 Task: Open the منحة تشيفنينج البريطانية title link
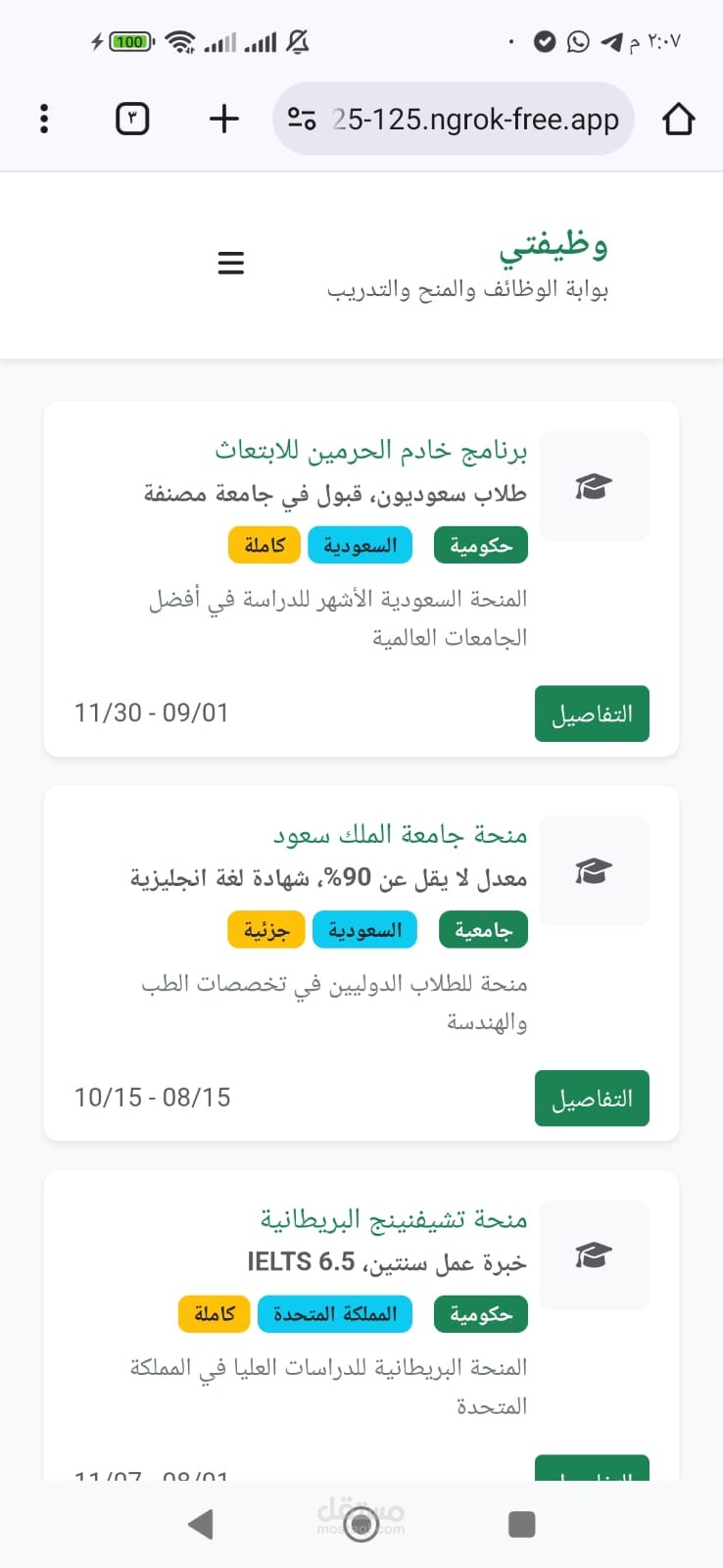(x=394, y=1218)
